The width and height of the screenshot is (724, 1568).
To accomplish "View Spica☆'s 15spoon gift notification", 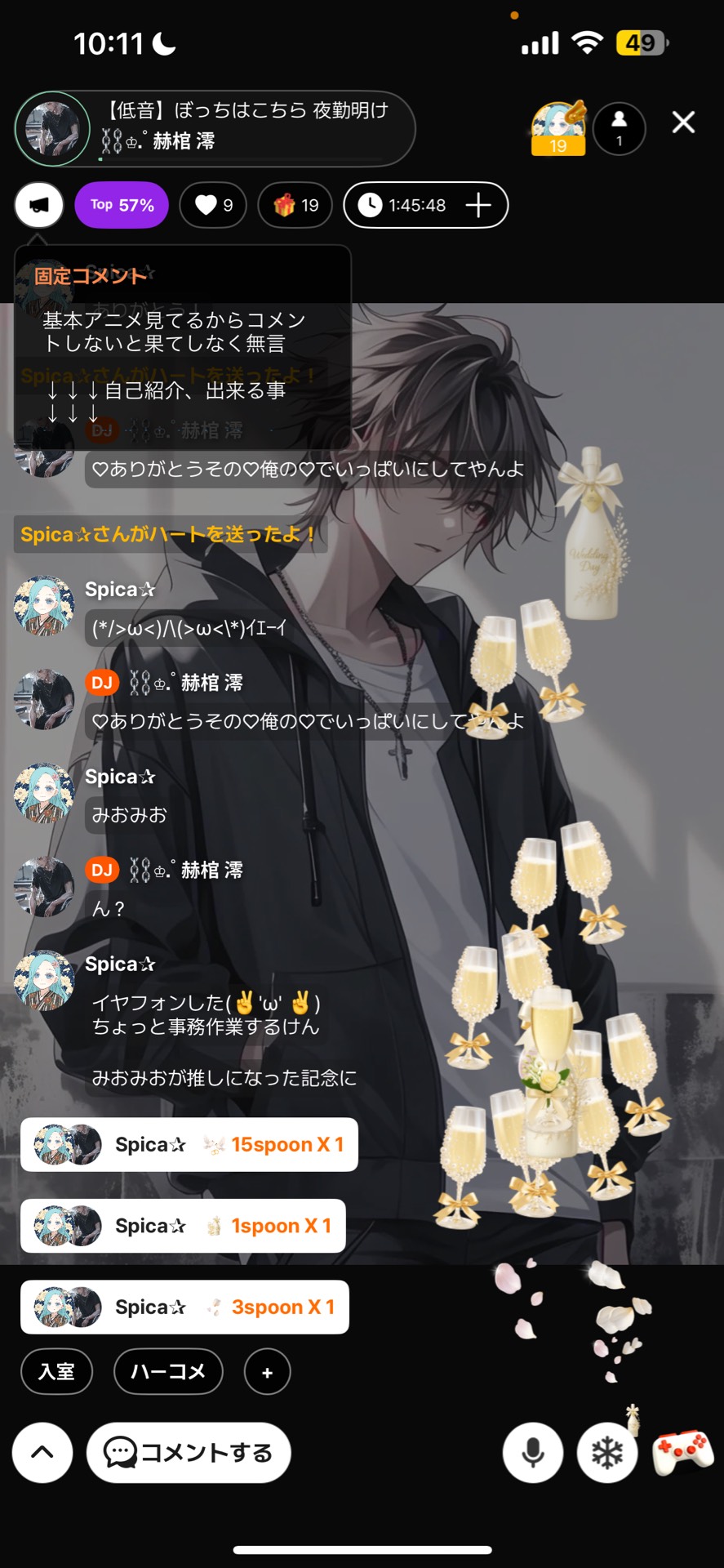I will (189, 1144).
